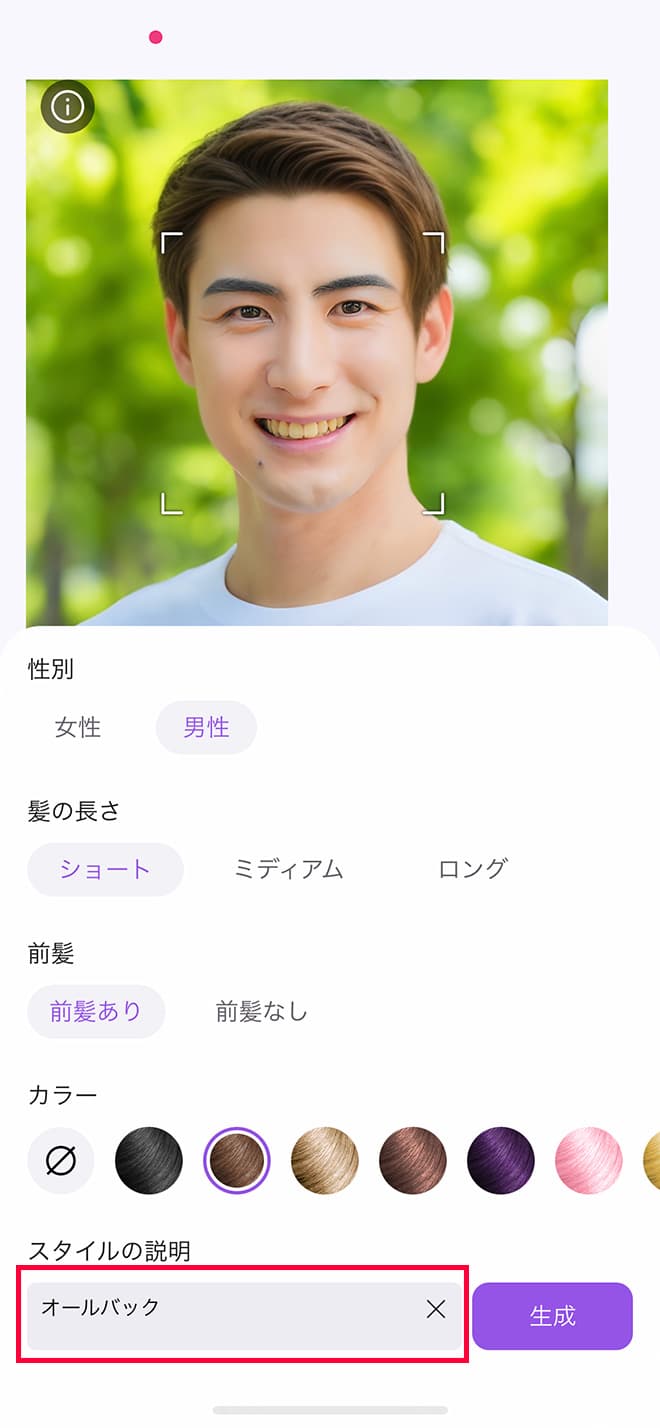Pick the blonde hair color
660x1428 pixels.
[x=325, y=1161]
